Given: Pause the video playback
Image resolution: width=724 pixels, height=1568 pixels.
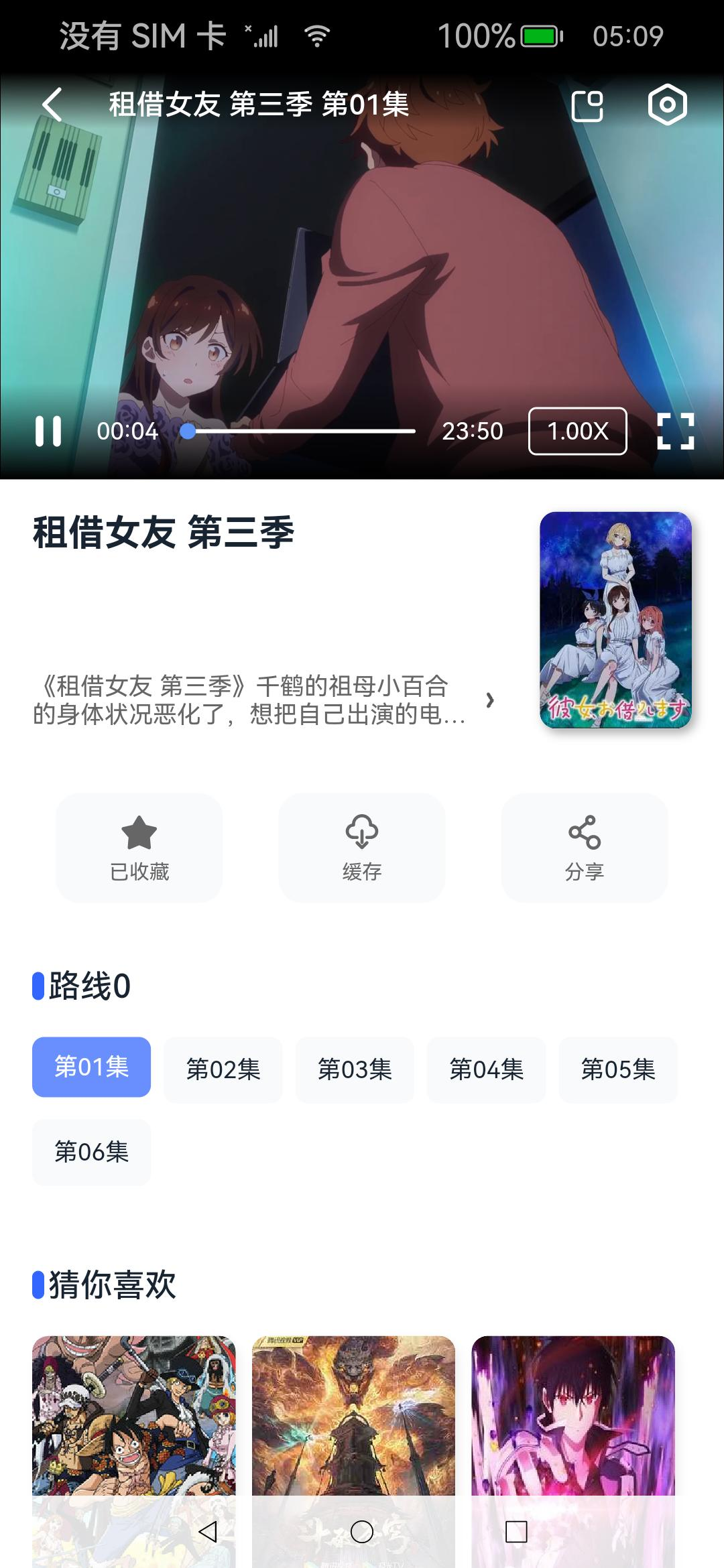Looking at the screenshot, I should (48, 431).
